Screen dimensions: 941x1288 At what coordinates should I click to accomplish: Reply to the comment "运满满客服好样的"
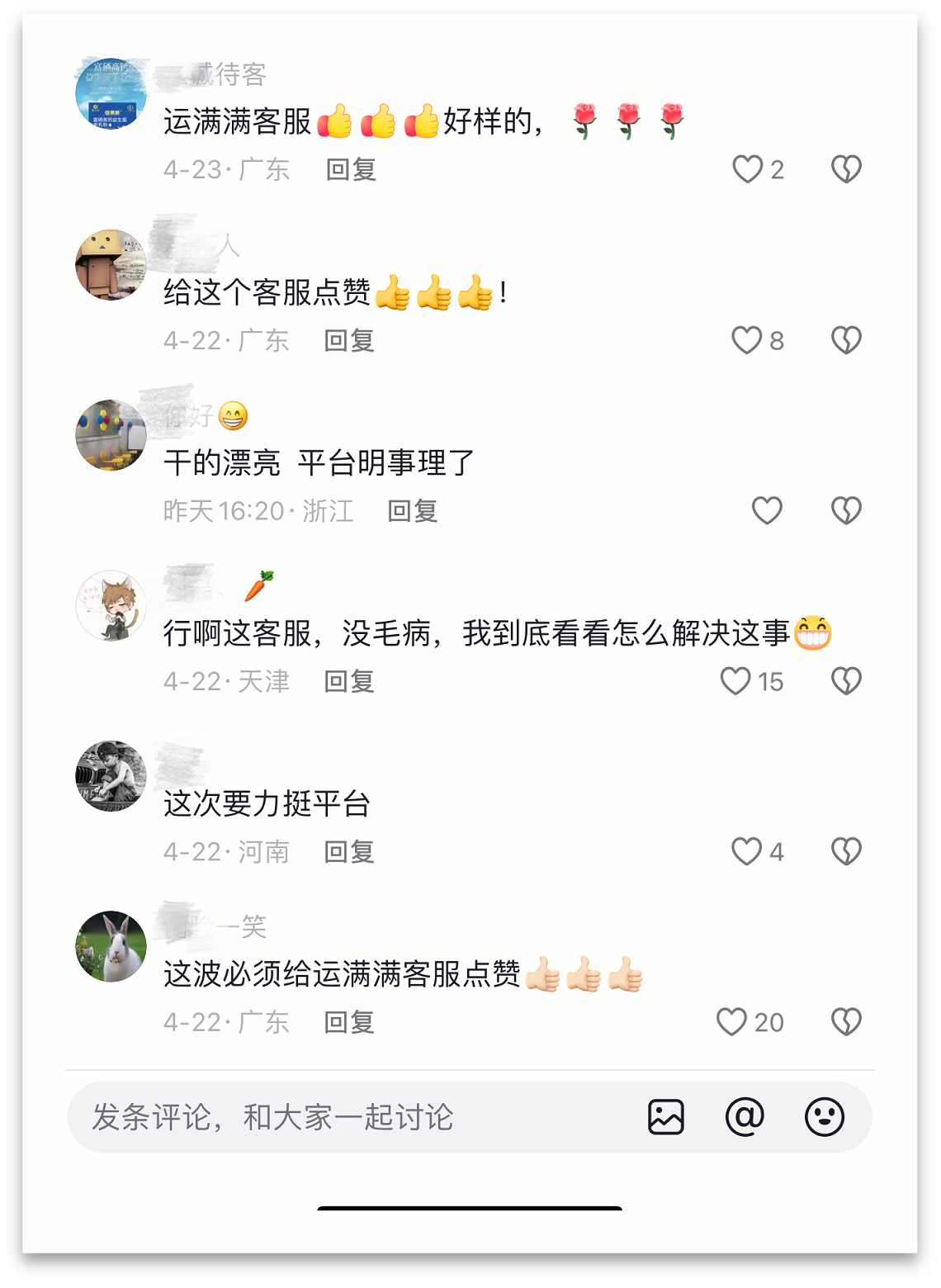pyautogui.click(x=351, y=170)
